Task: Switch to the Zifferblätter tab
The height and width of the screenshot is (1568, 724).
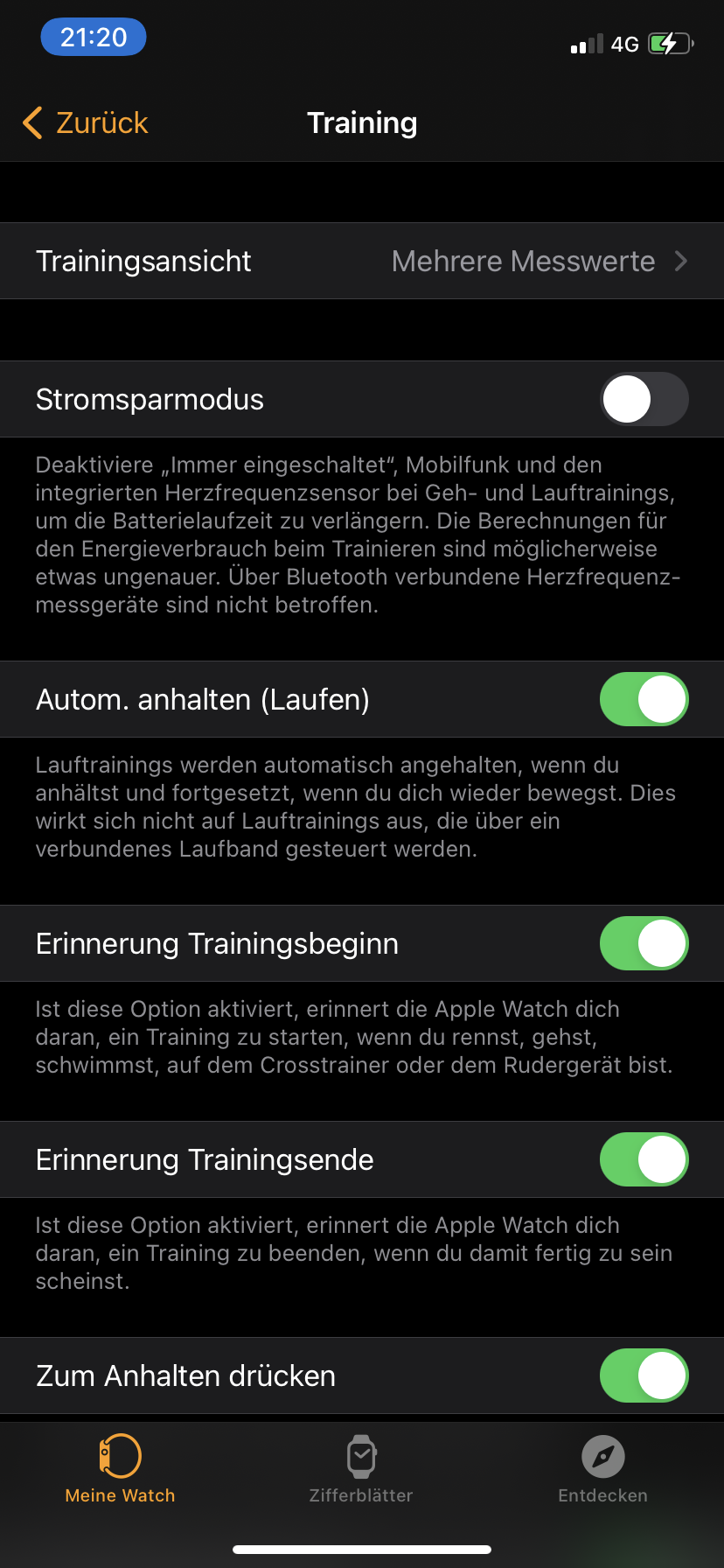Action: [x=361, y=1469]
